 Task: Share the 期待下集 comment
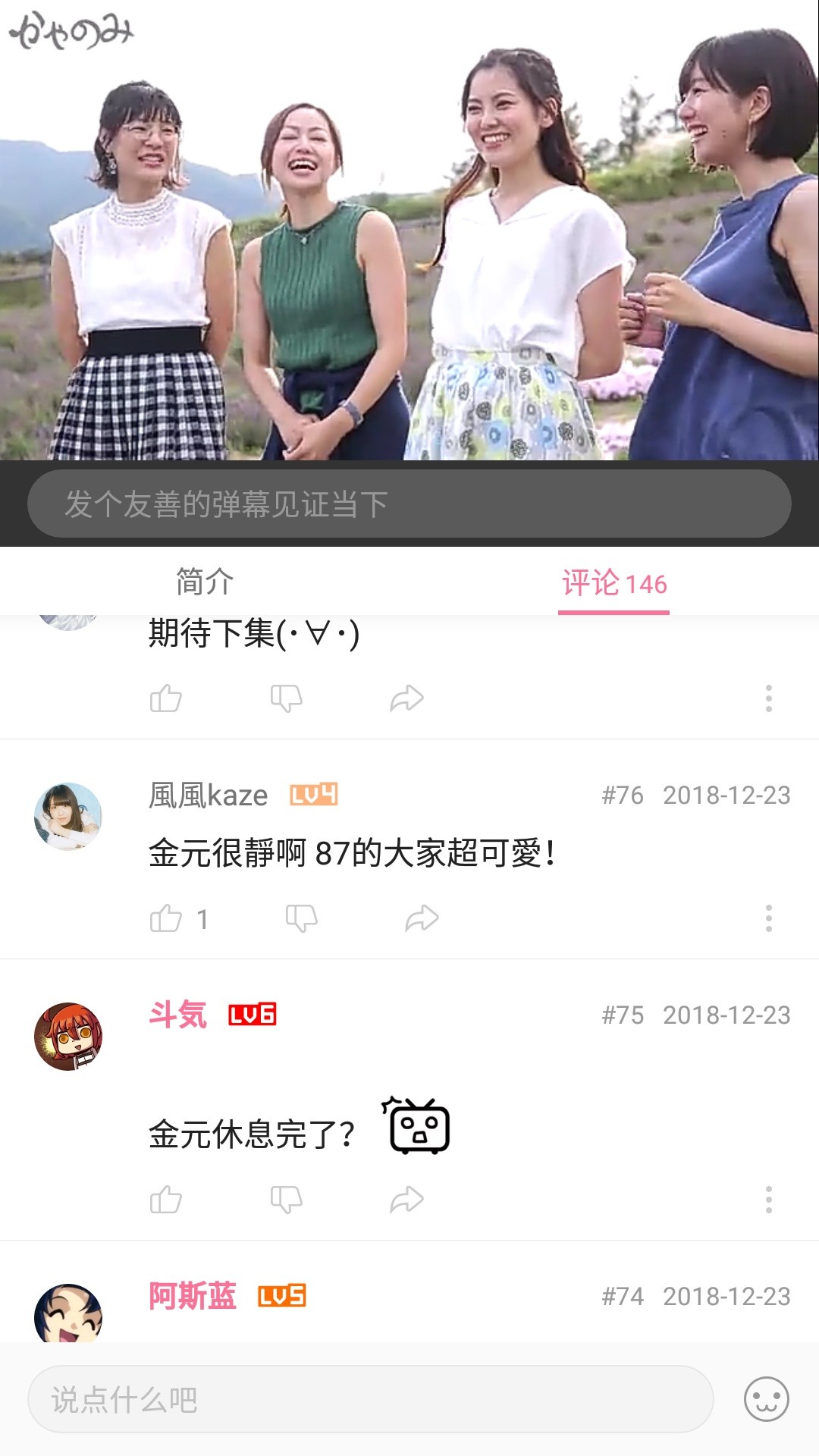click(x=406, y=698)
